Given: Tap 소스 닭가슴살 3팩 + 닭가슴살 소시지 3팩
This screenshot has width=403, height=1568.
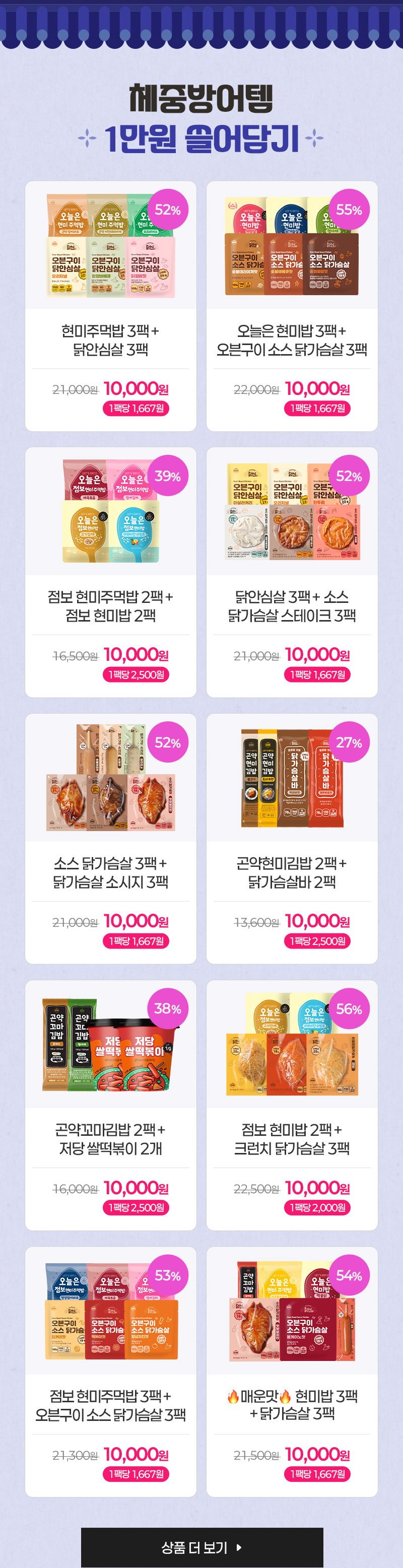Looking at the screenshot, I should click(110, 838).
